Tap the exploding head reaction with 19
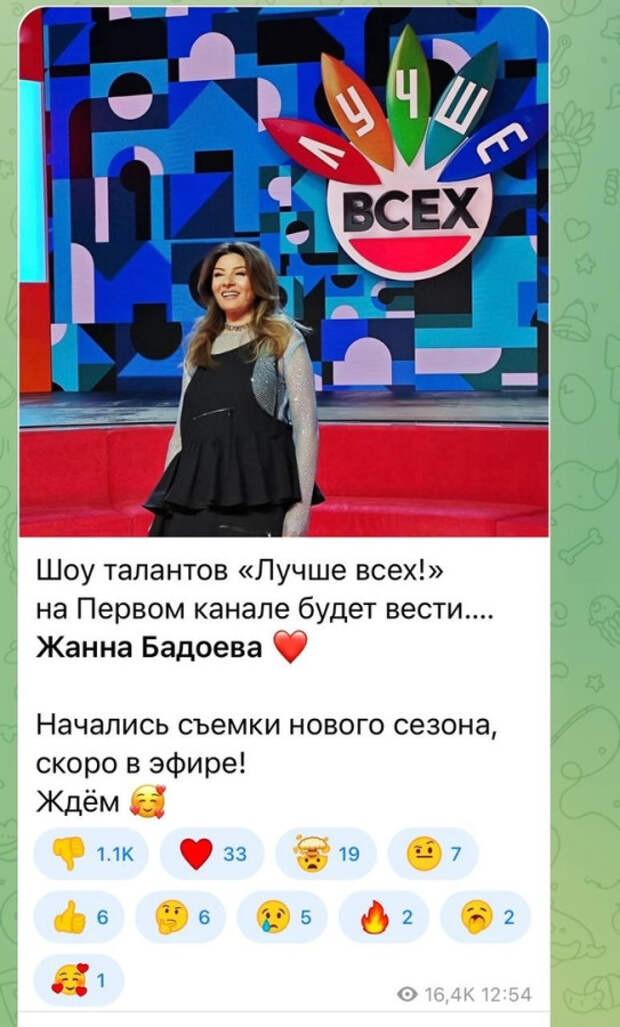 pos(325,853)
